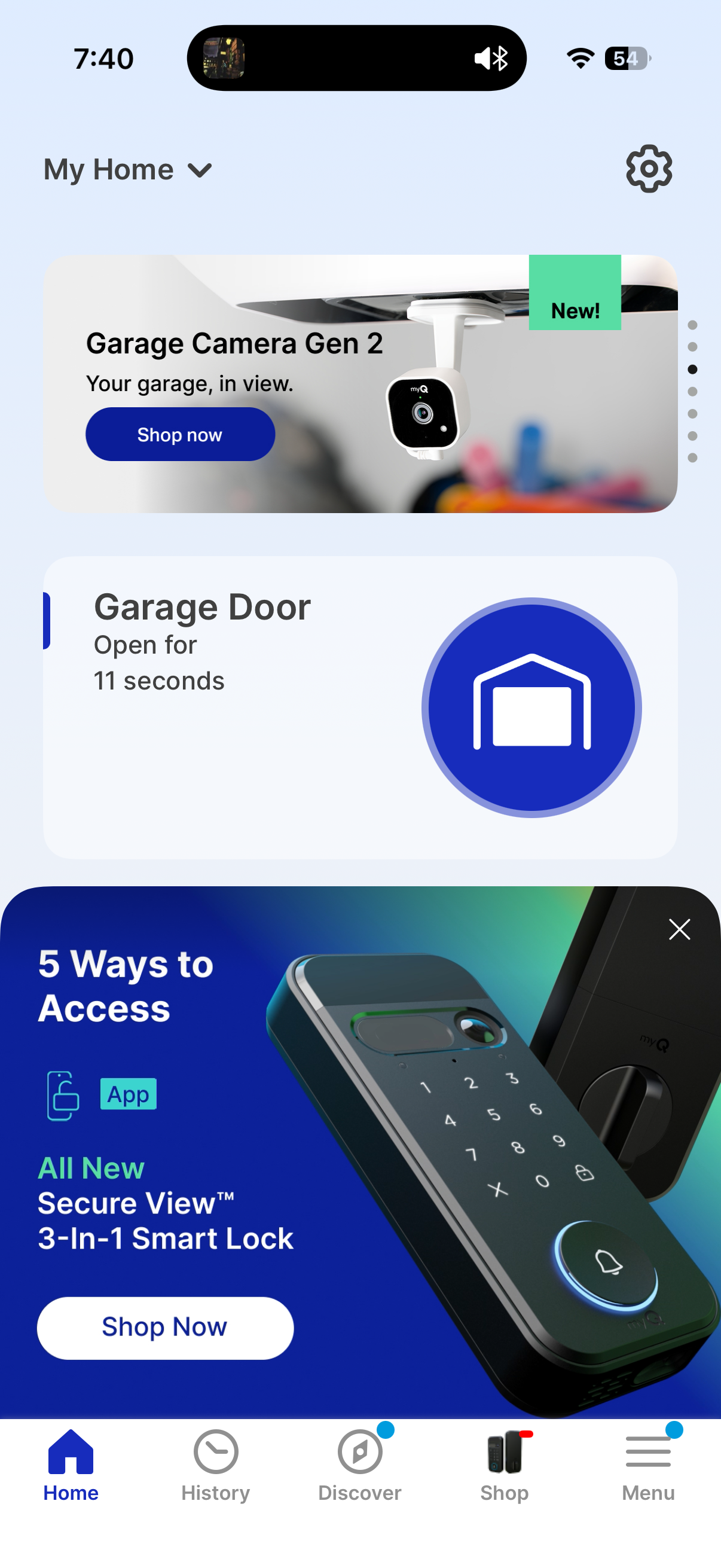Select the Home tab
This screenshot has width=721, height=1568.
(x=71, y=1466)
